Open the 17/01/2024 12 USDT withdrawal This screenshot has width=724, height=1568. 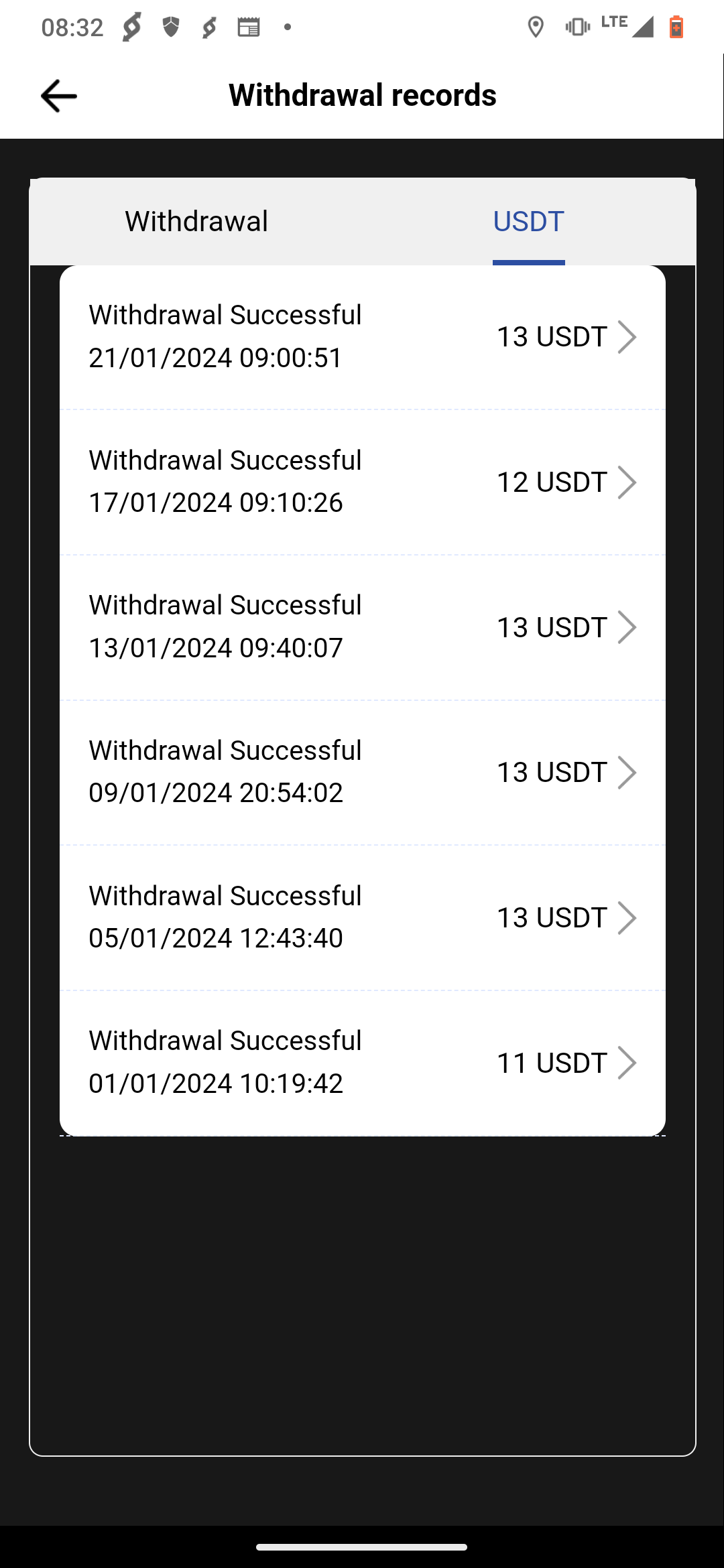click(363, 482)
